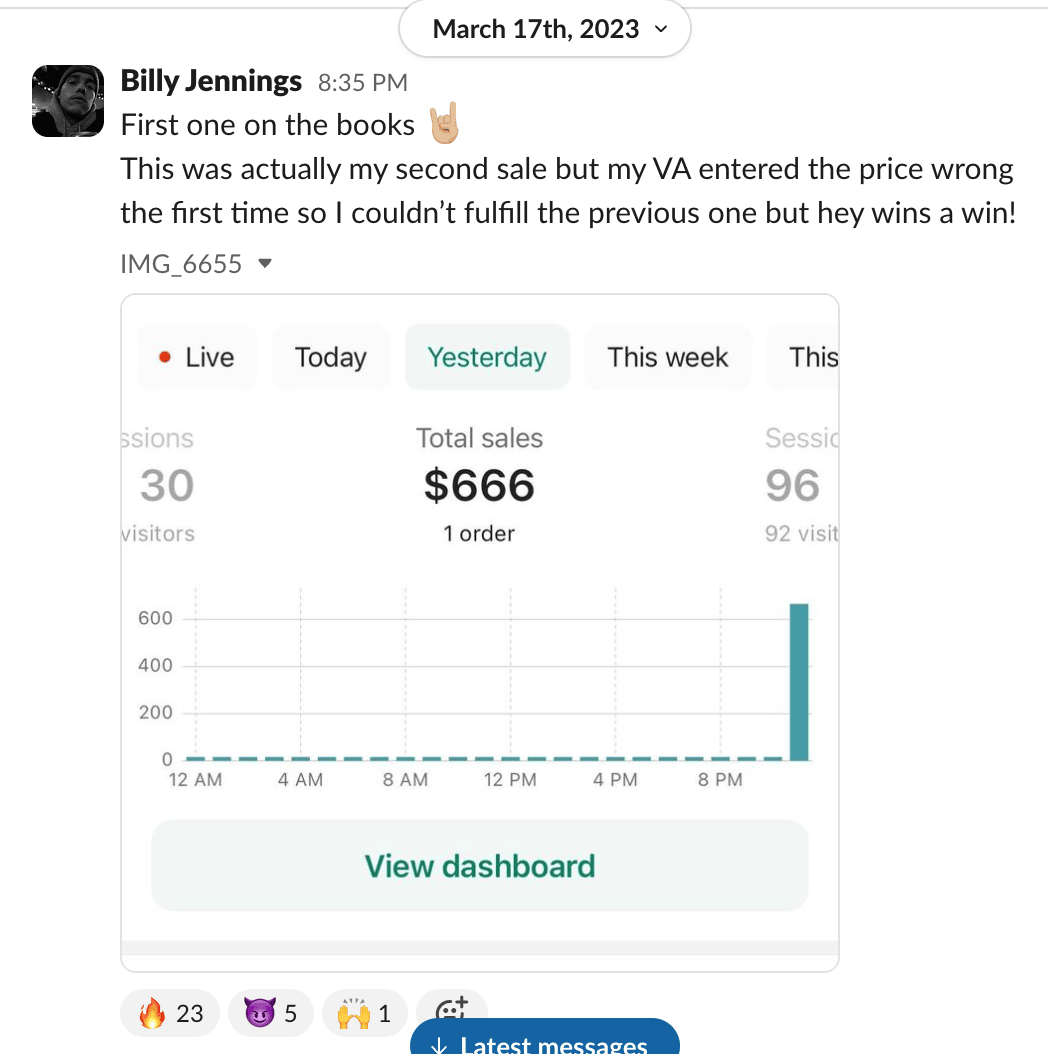
Task: Open Billy Jennings' name link
Action: [x=211, y=81]
